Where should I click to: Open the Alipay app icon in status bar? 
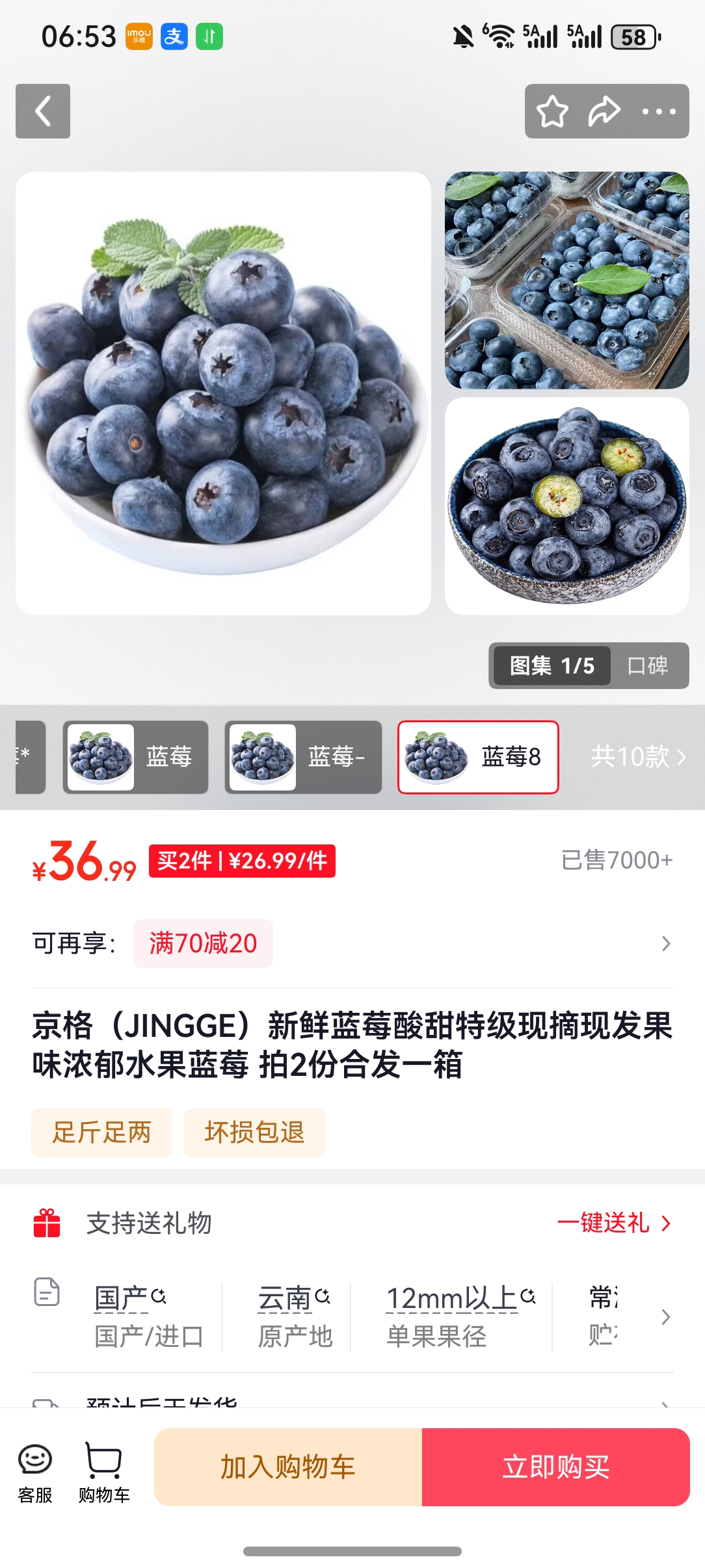pos(173,37)
